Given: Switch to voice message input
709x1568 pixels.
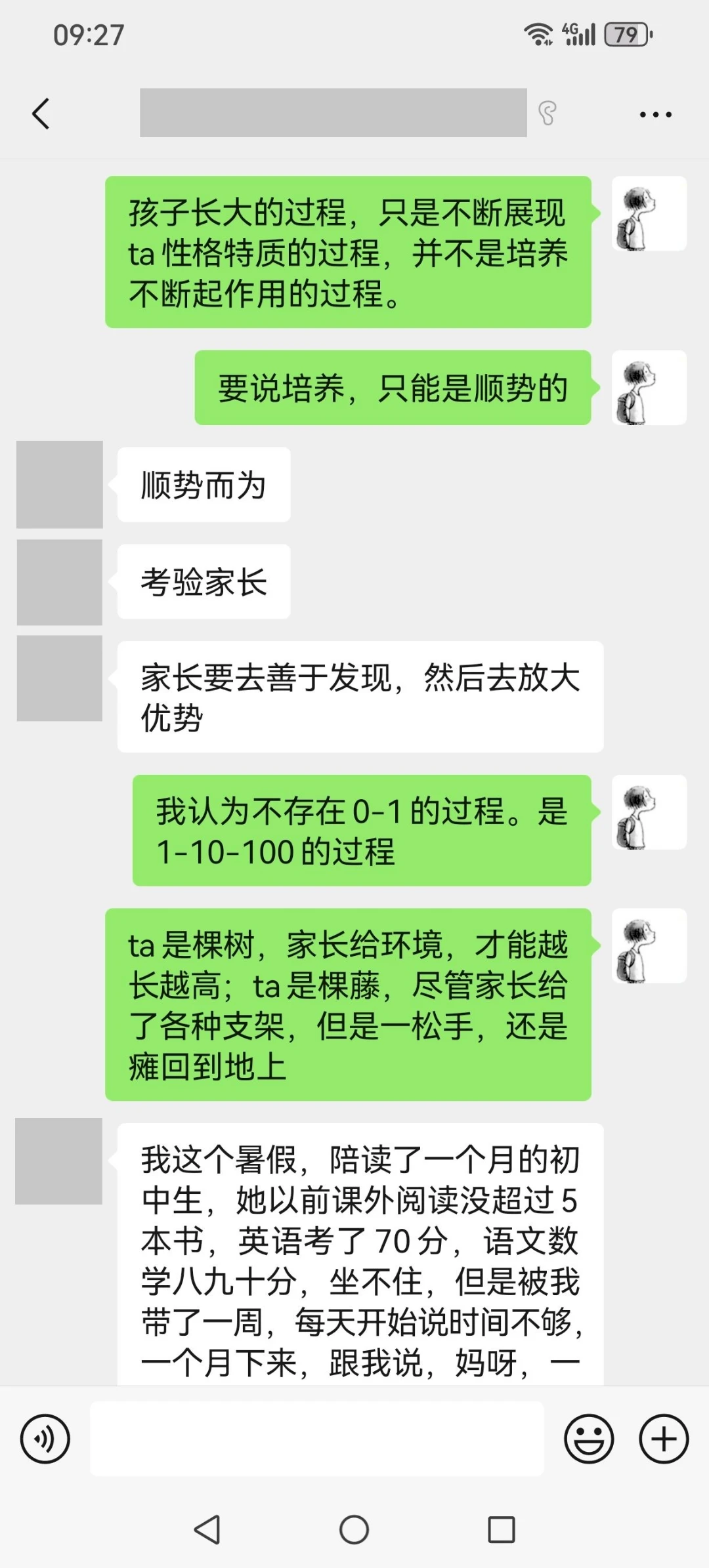Looking at the screenshot, I should 45,1439.
